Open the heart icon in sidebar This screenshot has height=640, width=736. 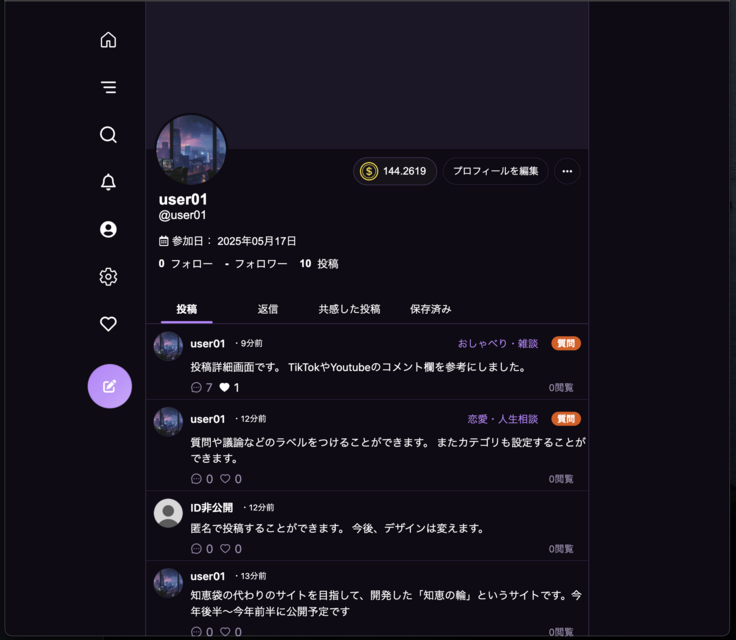pyautogui.click(x=108, y=324)
